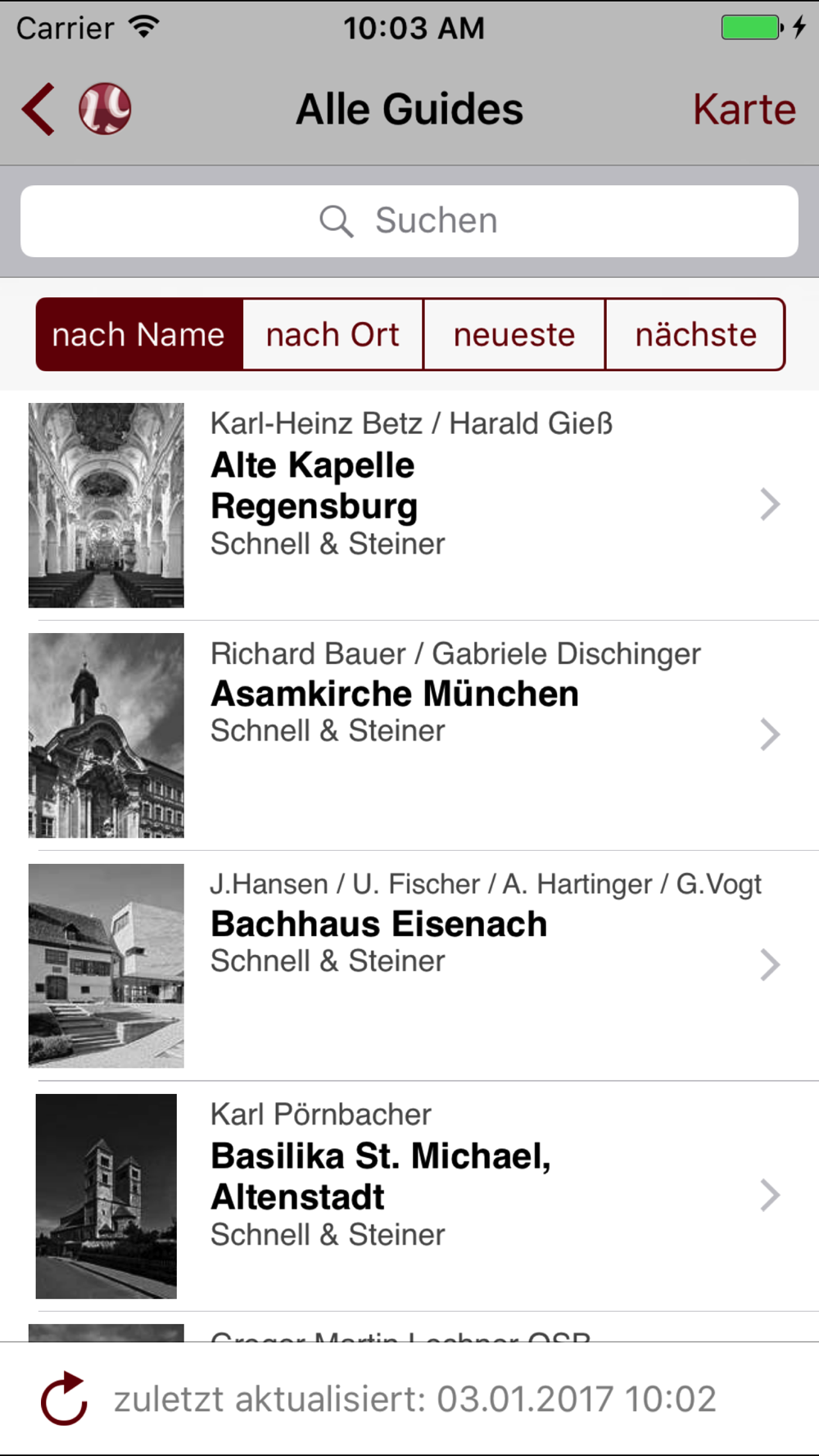Open the Asamkirche München guide

pos(409,735)
